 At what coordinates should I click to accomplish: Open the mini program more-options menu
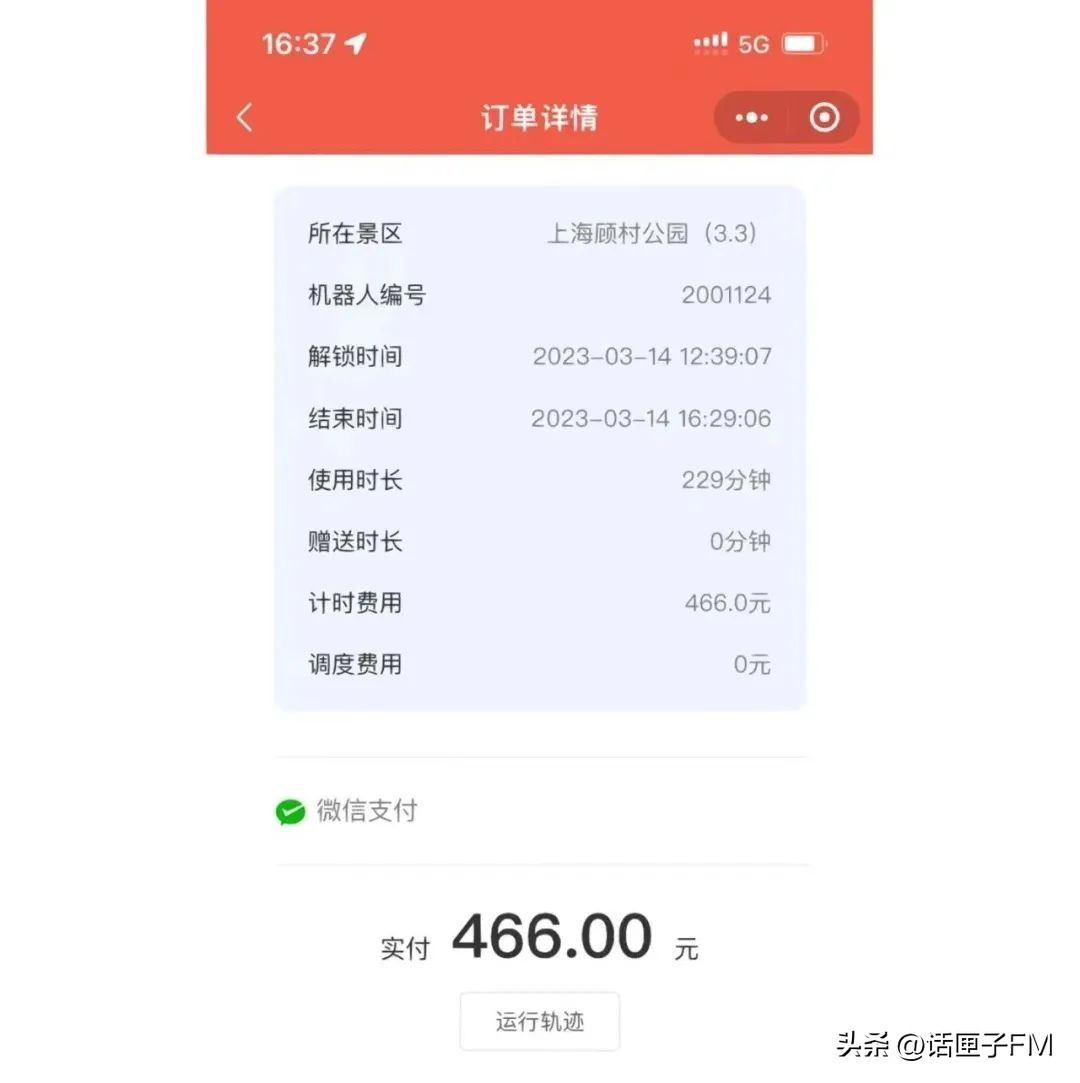tap(752, 118)
